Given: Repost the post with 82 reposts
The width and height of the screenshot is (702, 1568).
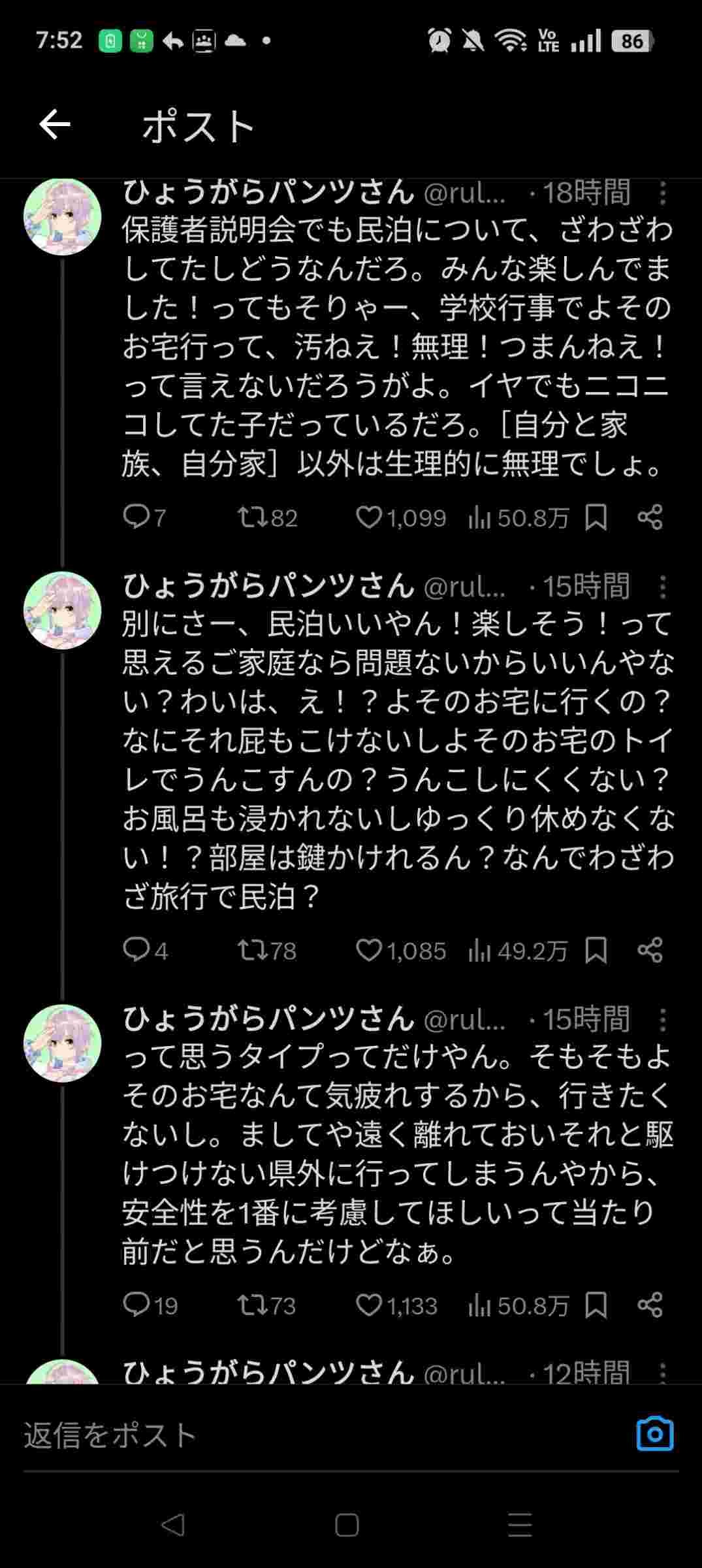Looking at the screenshot, I should pos(252,517).
